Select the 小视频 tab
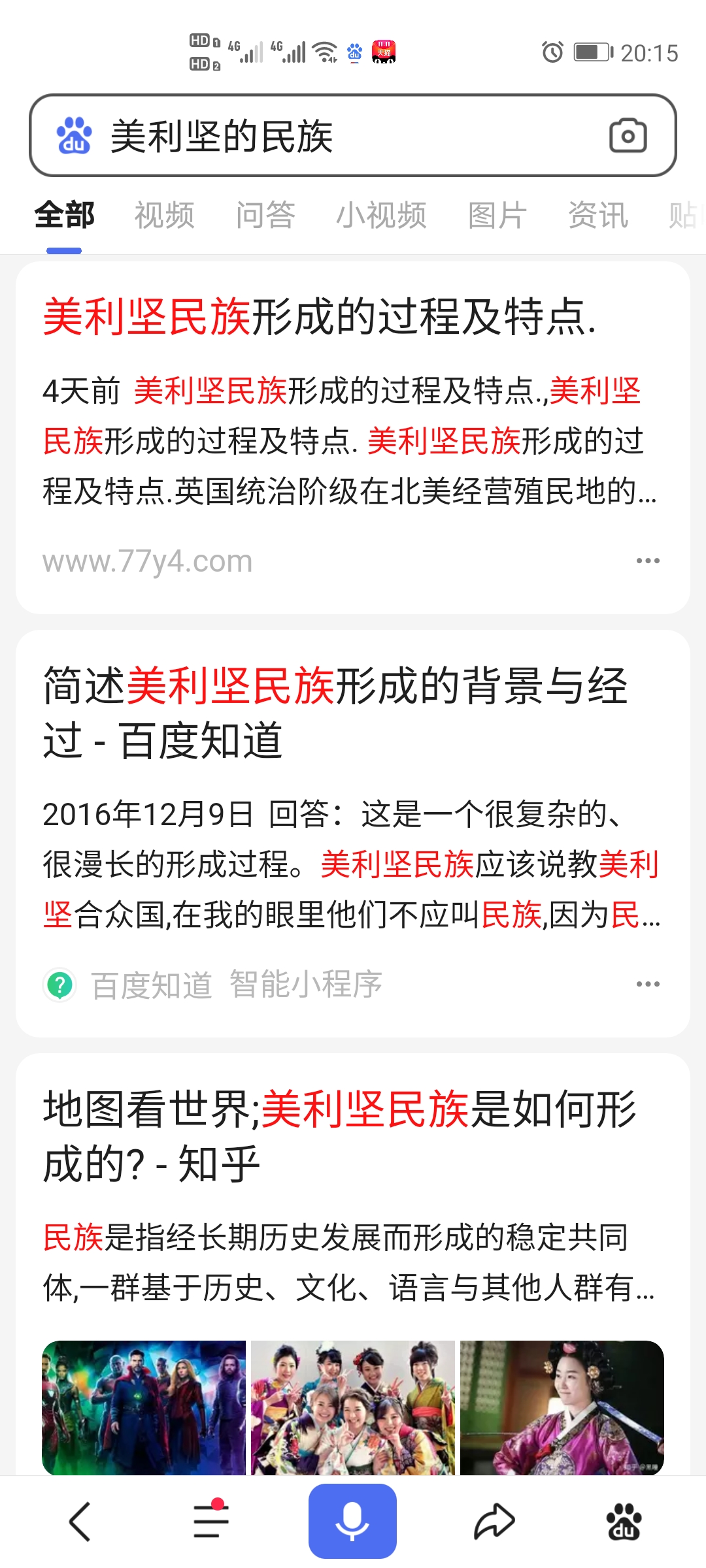Image resolution: width=706 pixels, height=1568 pixels. 381,215
